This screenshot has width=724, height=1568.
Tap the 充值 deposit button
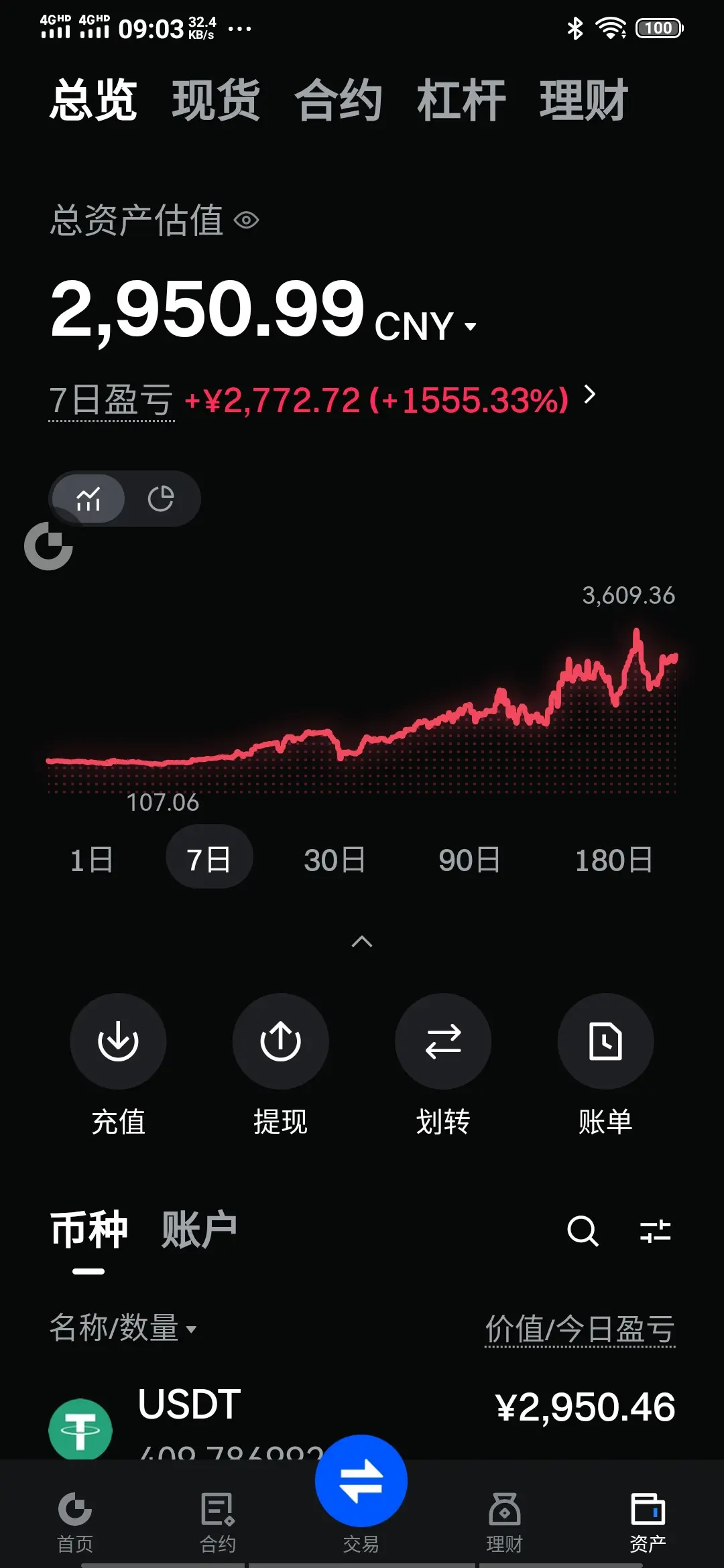118,1065
